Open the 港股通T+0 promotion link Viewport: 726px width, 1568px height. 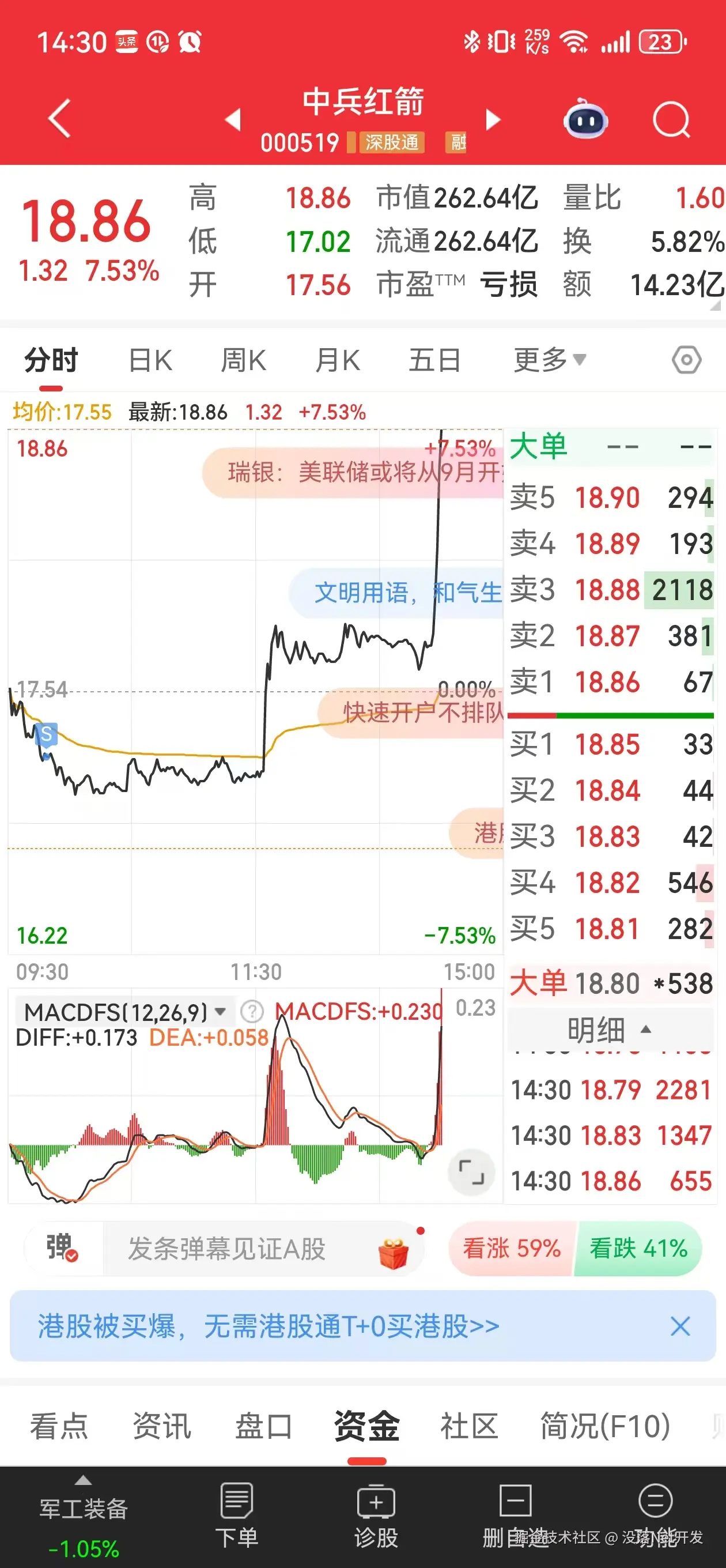click(268, 1327)
